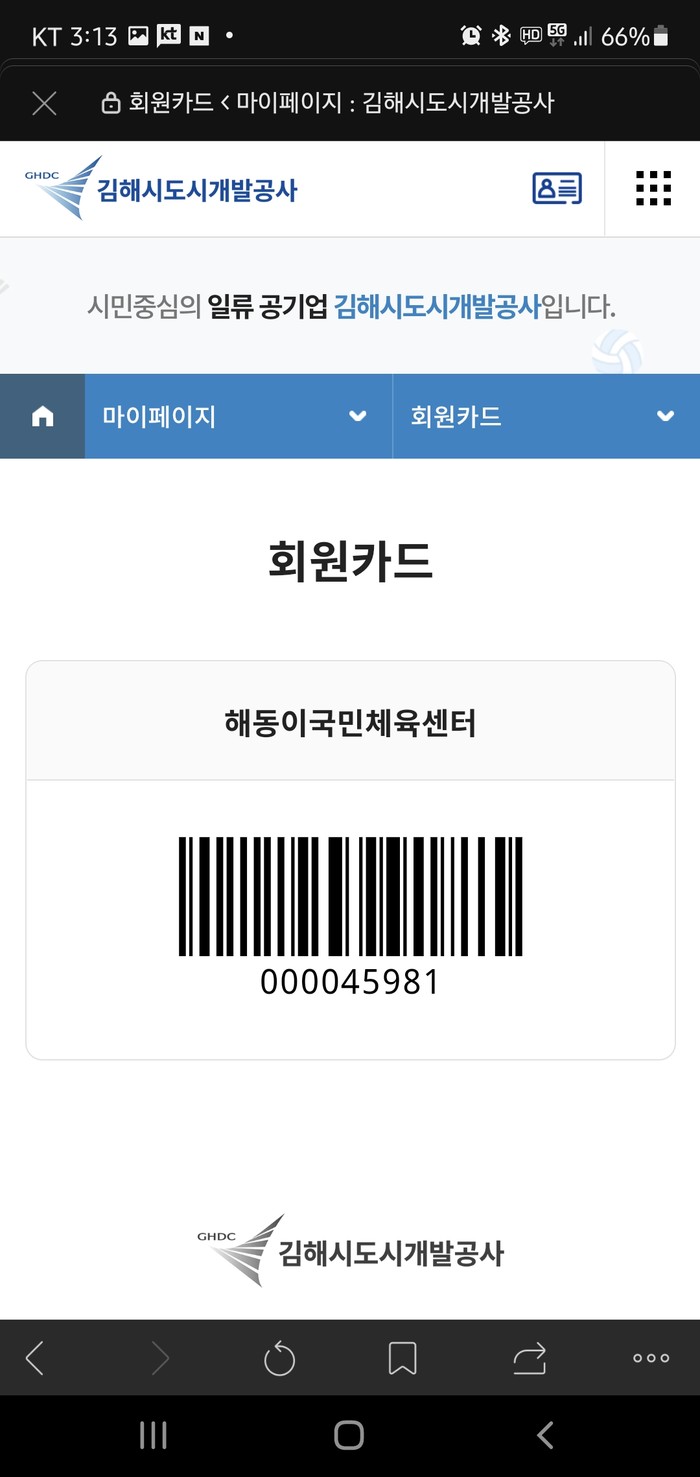Share the page via browser toolbar

coord(529,1357)
